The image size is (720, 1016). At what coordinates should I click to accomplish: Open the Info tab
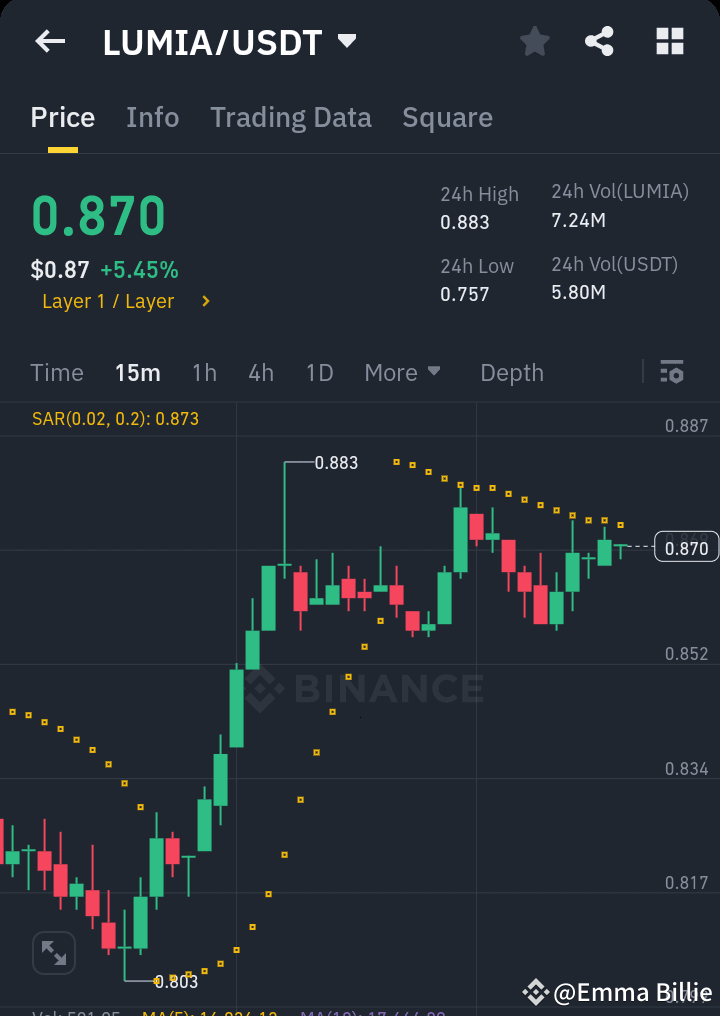tap(152, 117)
